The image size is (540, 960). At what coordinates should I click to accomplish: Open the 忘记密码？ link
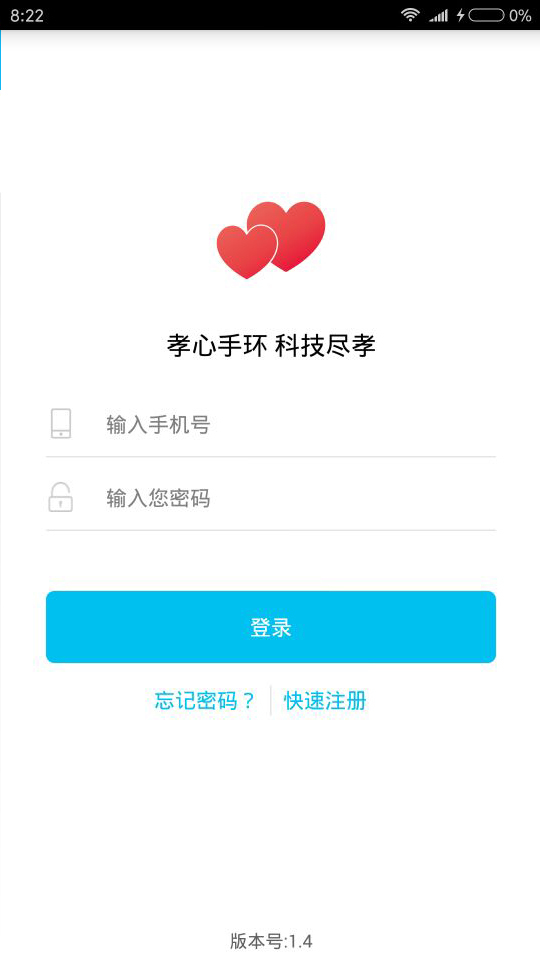(x=204, y=700)
